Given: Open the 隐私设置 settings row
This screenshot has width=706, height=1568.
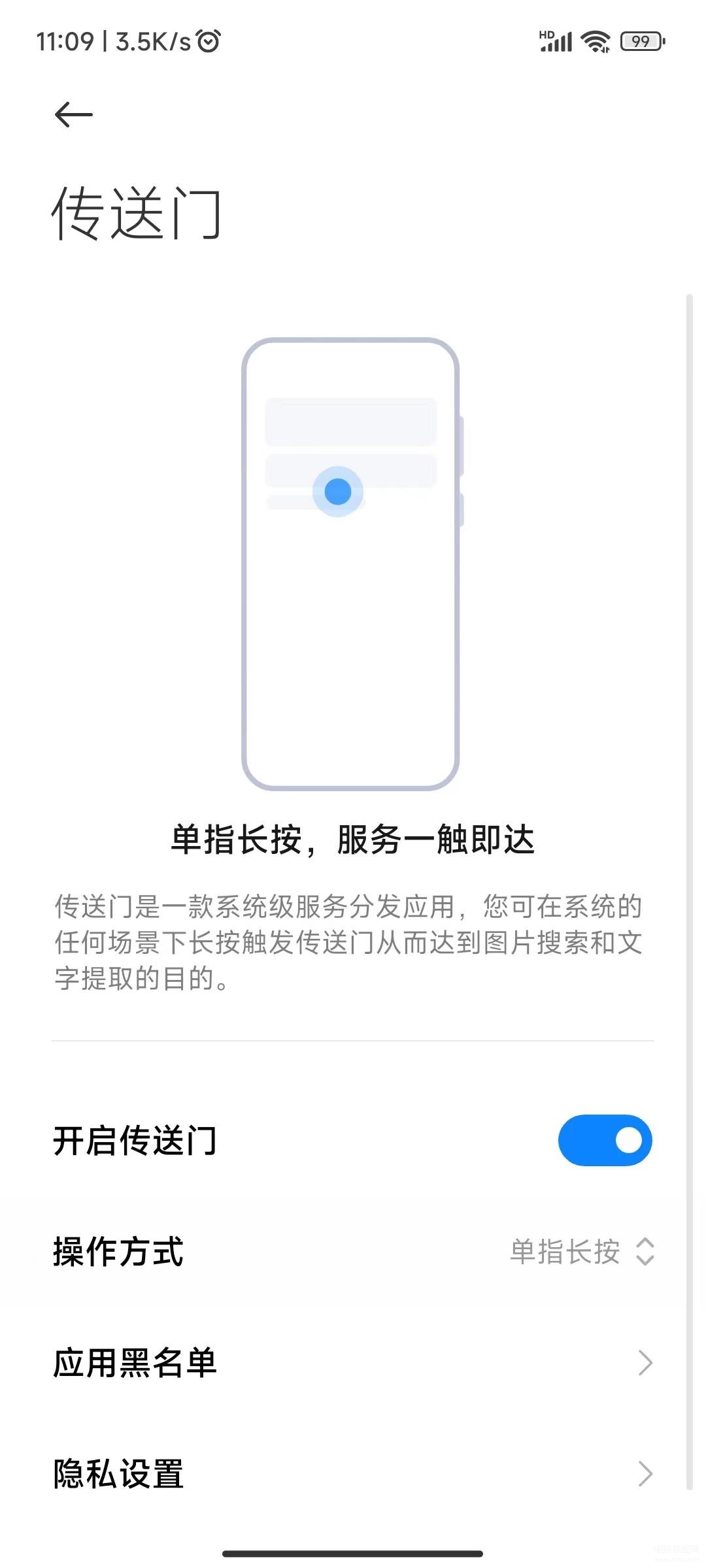Looking at the screenshot, I should click(353, 1474).
